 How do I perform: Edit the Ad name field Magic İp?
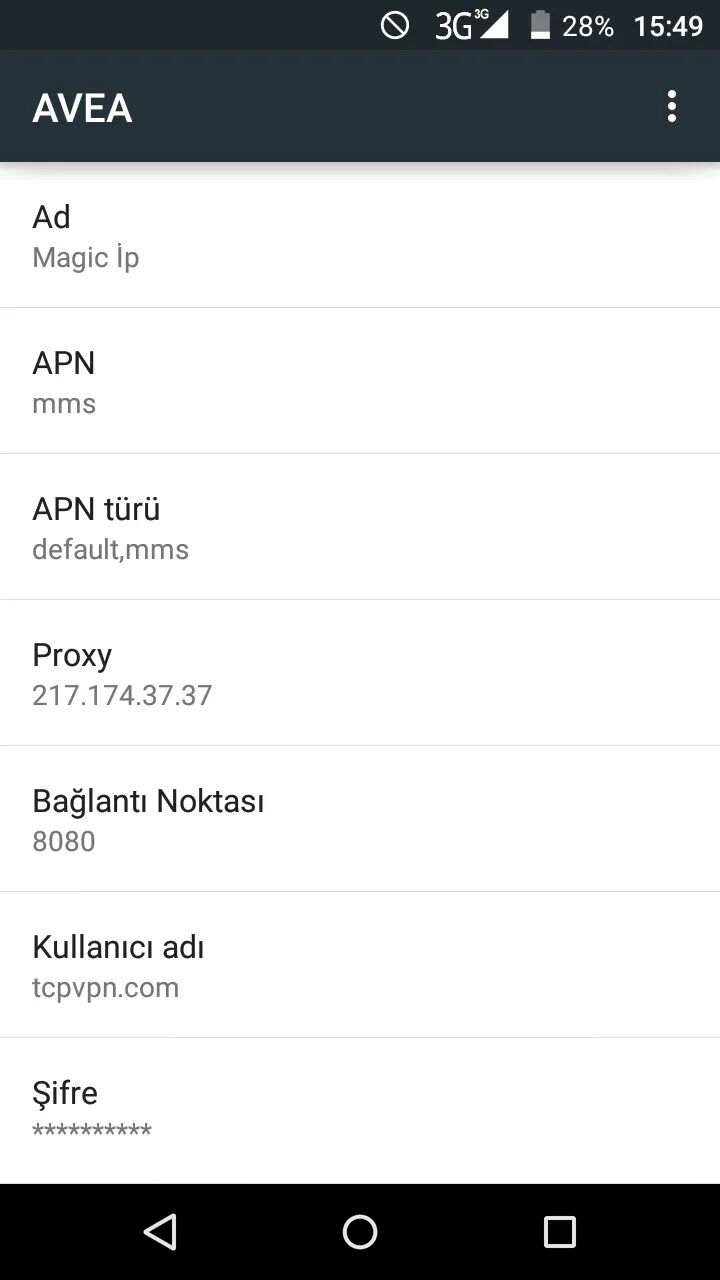360,235
